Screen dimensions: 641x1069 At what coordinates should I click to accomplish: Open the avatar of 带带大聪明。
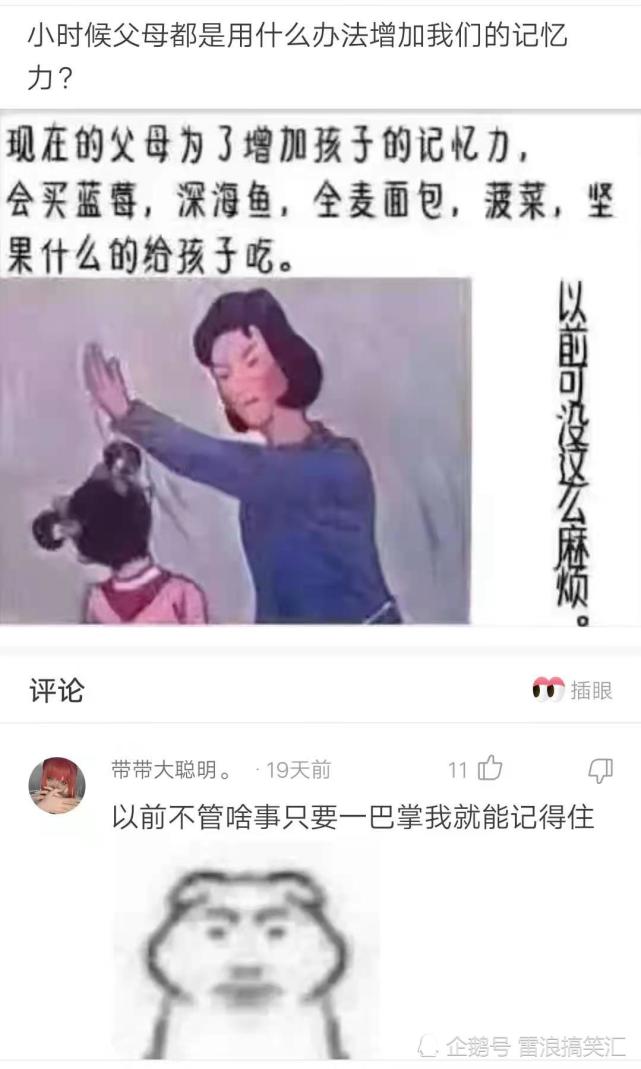(x=57, y=785)
